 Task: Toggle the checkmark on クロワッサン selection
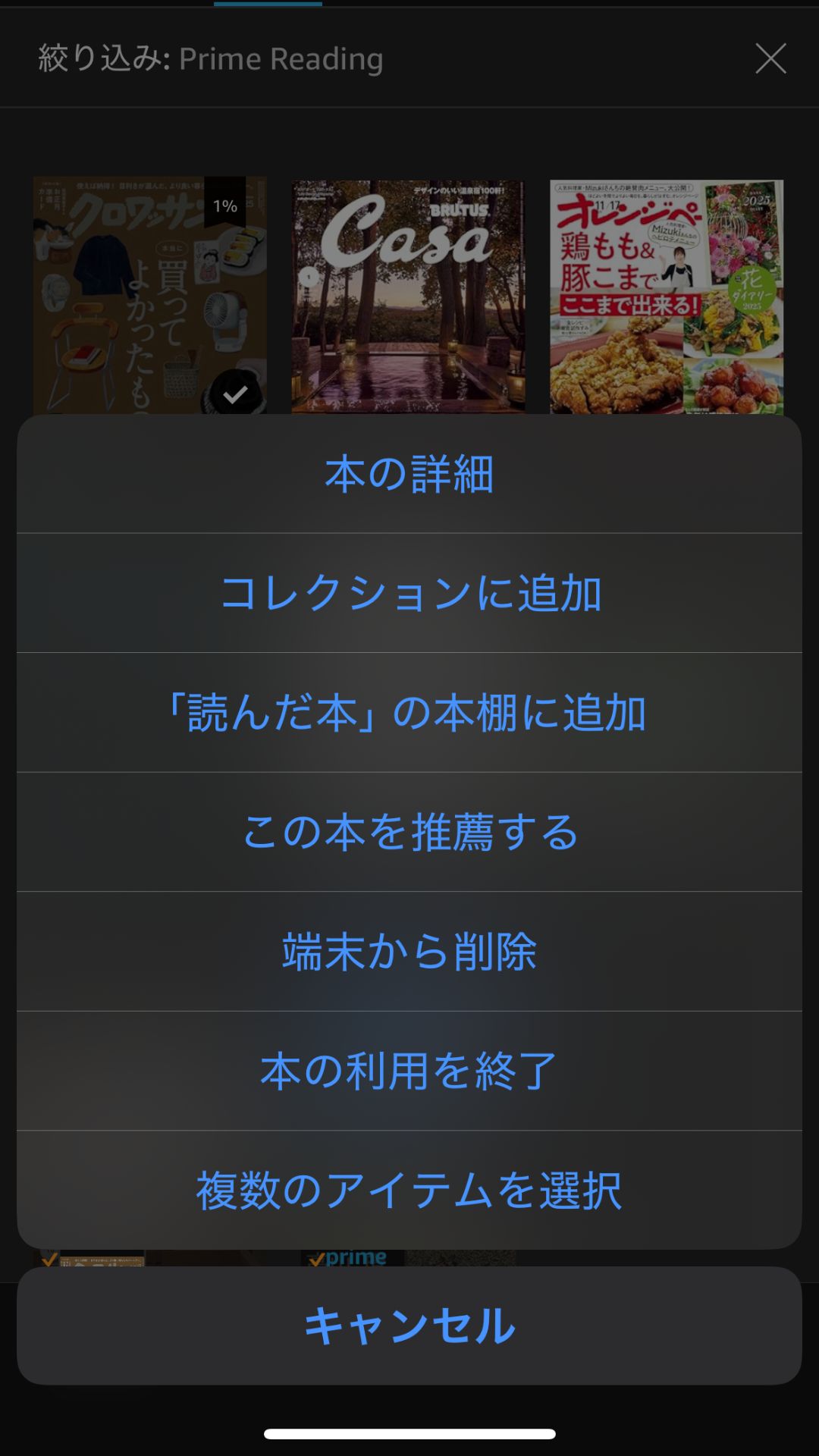tap(238, 391)
